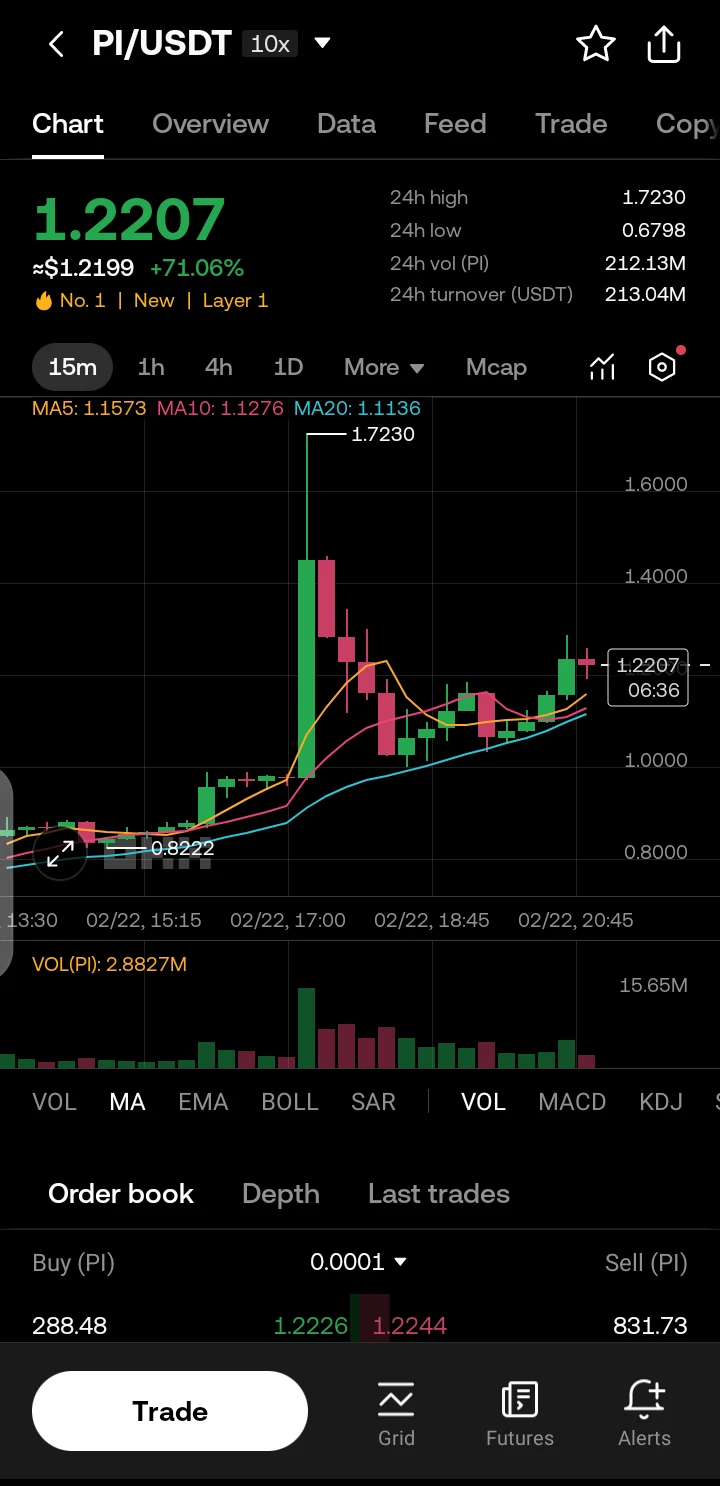Image resolution: width=720 pixels, height=1486 pixels.
Task: Tap the white Trade button
Action: [170, 1411]
